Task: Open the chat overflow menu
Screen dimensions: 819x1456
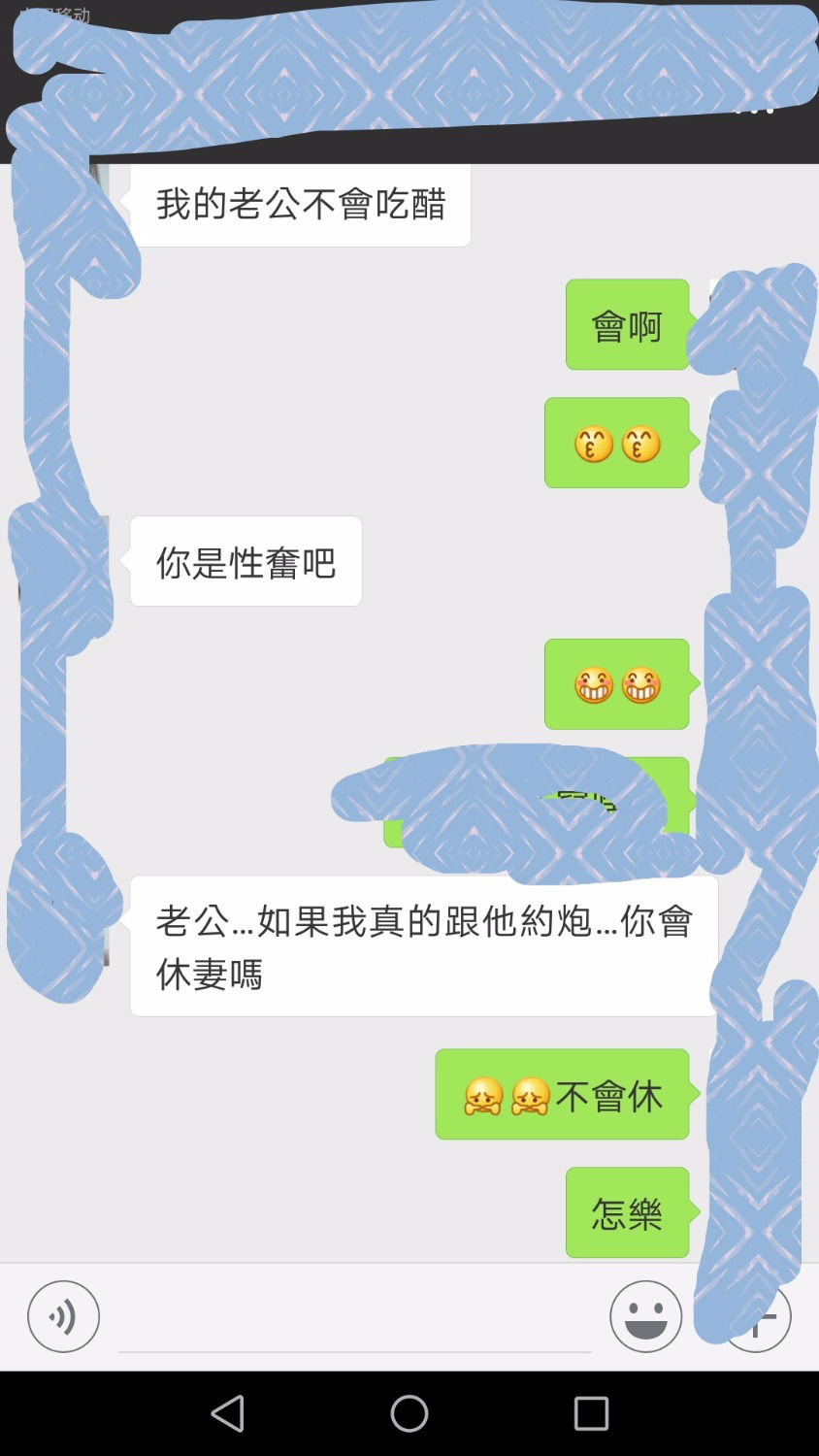Action: (755, 111)
